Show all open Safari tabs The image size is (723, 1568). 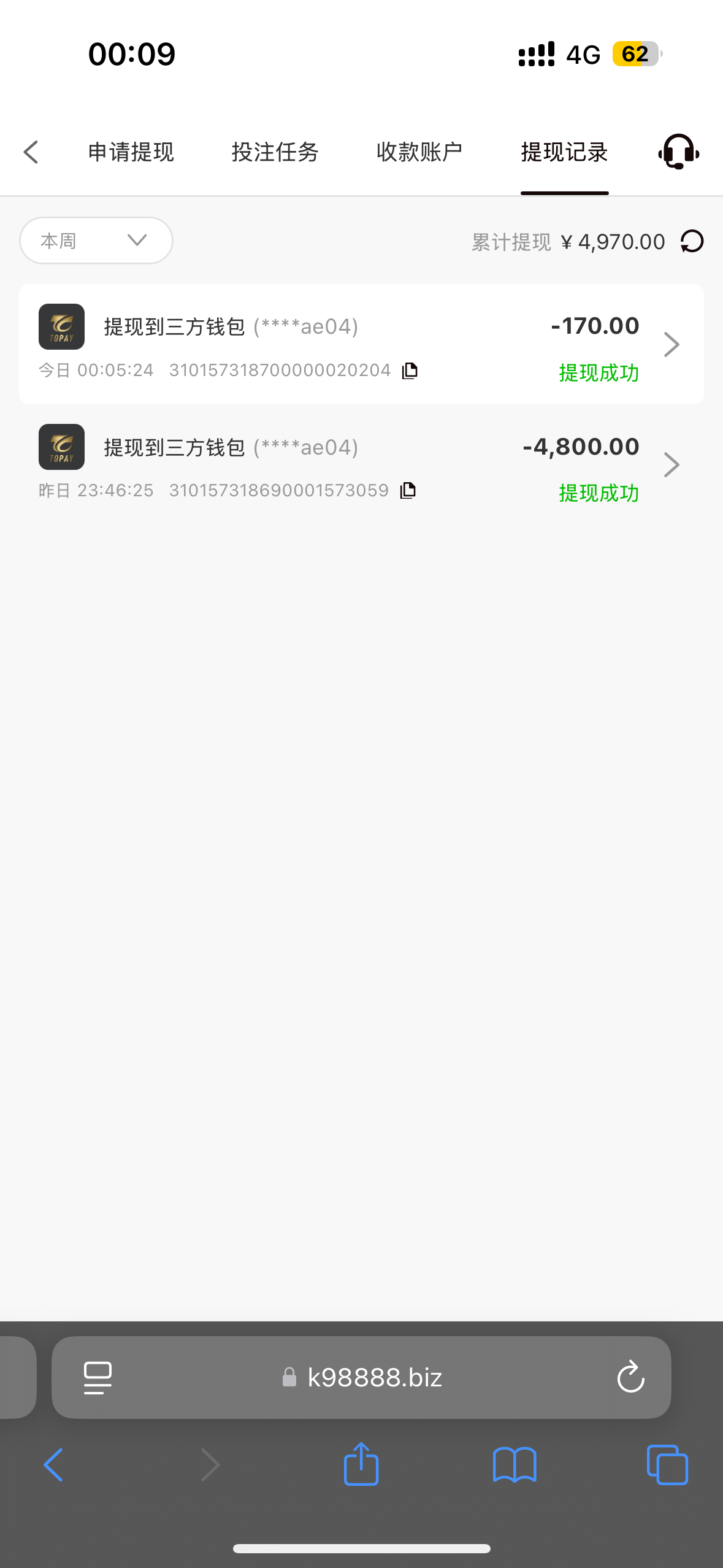pyautogui.click(x=667, y=1465)
